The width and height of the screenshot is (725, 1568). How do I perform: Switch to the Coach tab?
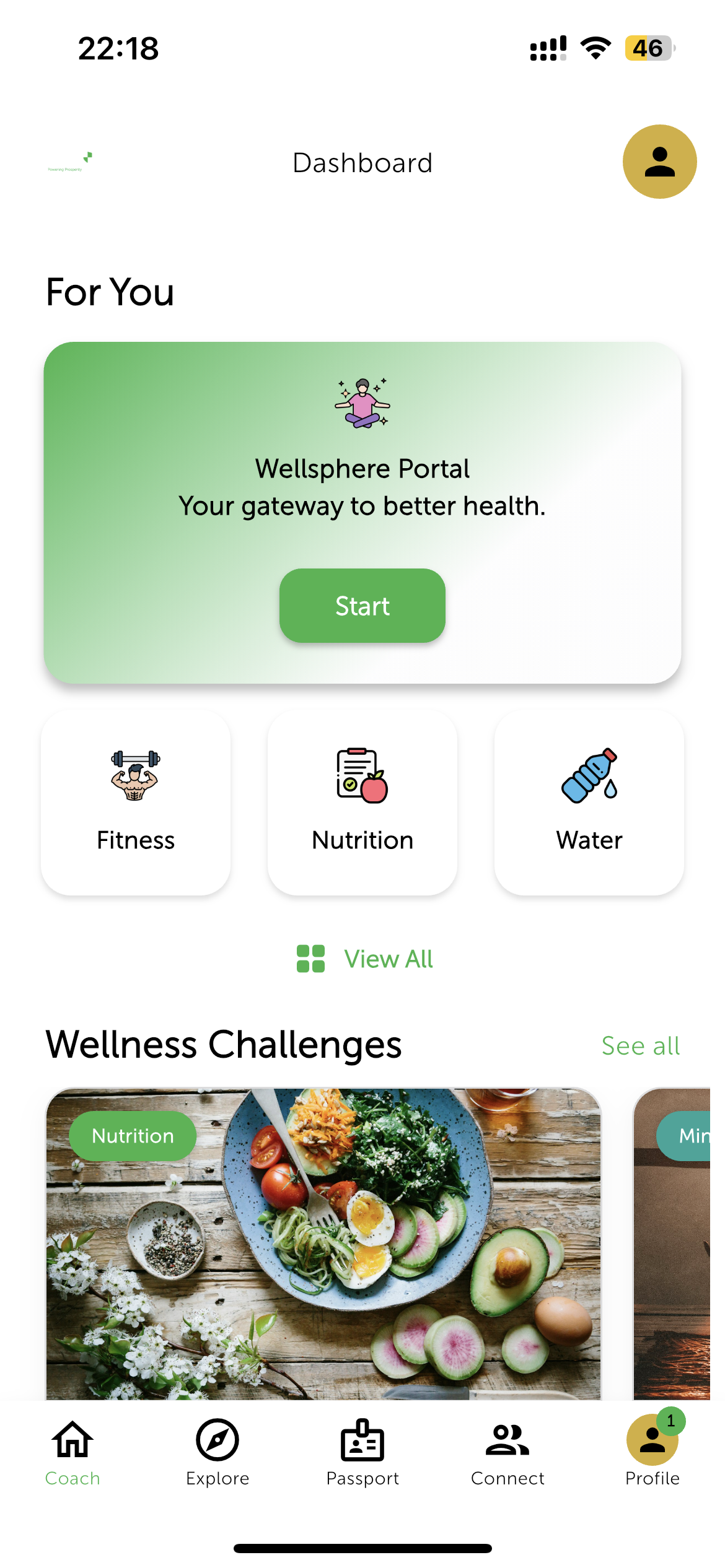[72, 1452]
